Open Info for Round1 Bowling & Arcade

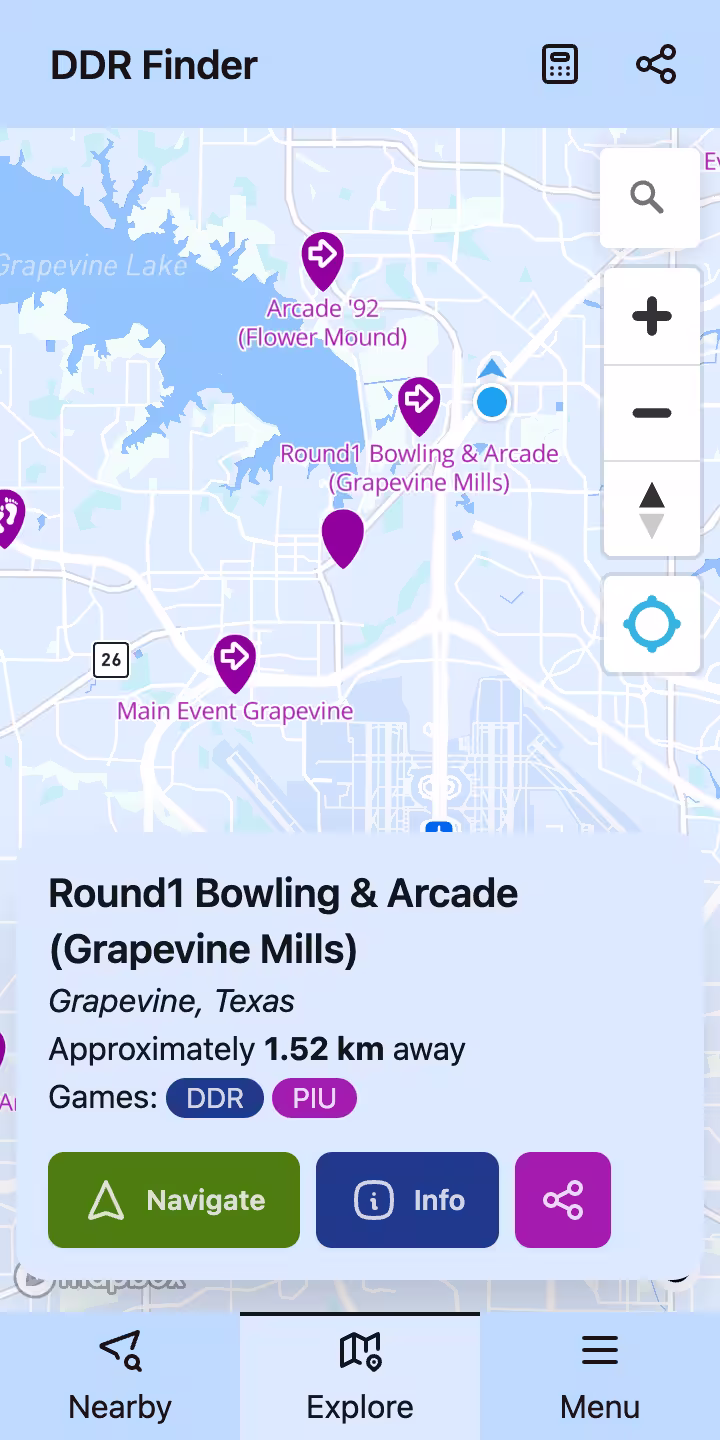point(407,1200)
